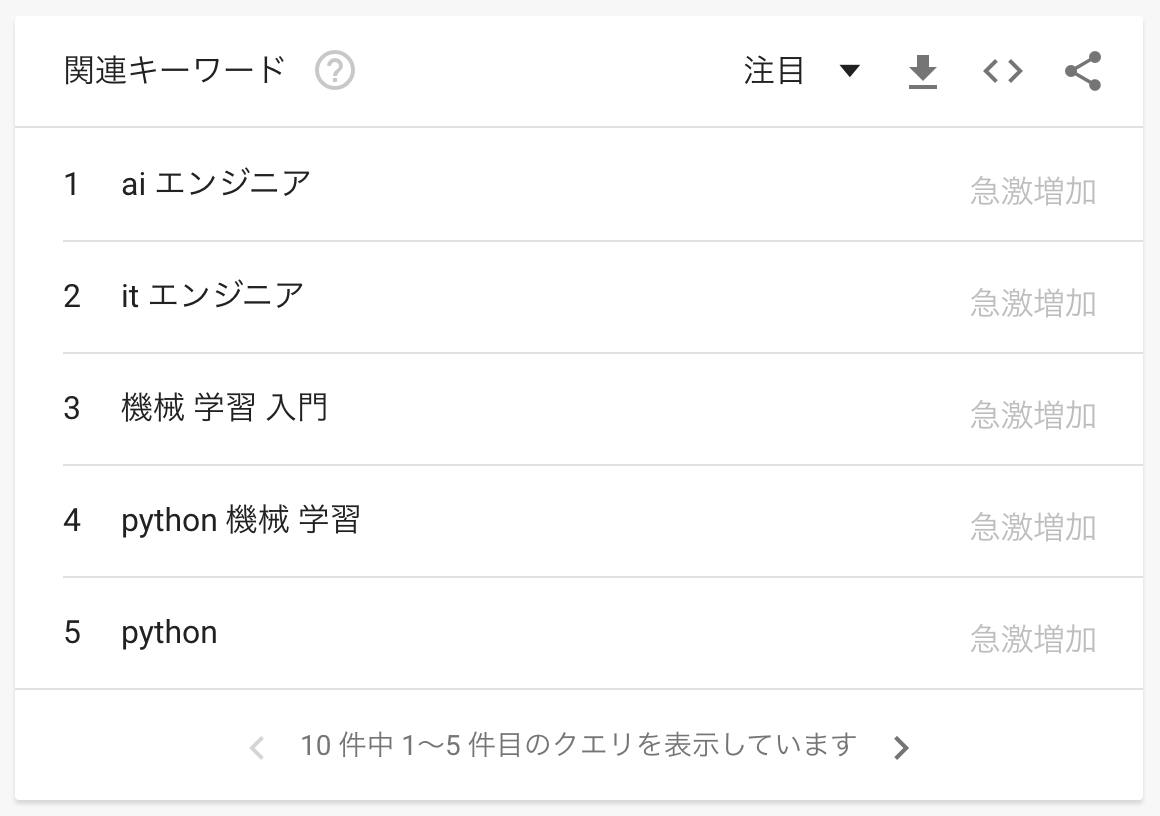Image resolution: width=1160 pixels, height=816 pixels.
Task: Expand the 注目 sort dropdown
Action: click(802, 71)
